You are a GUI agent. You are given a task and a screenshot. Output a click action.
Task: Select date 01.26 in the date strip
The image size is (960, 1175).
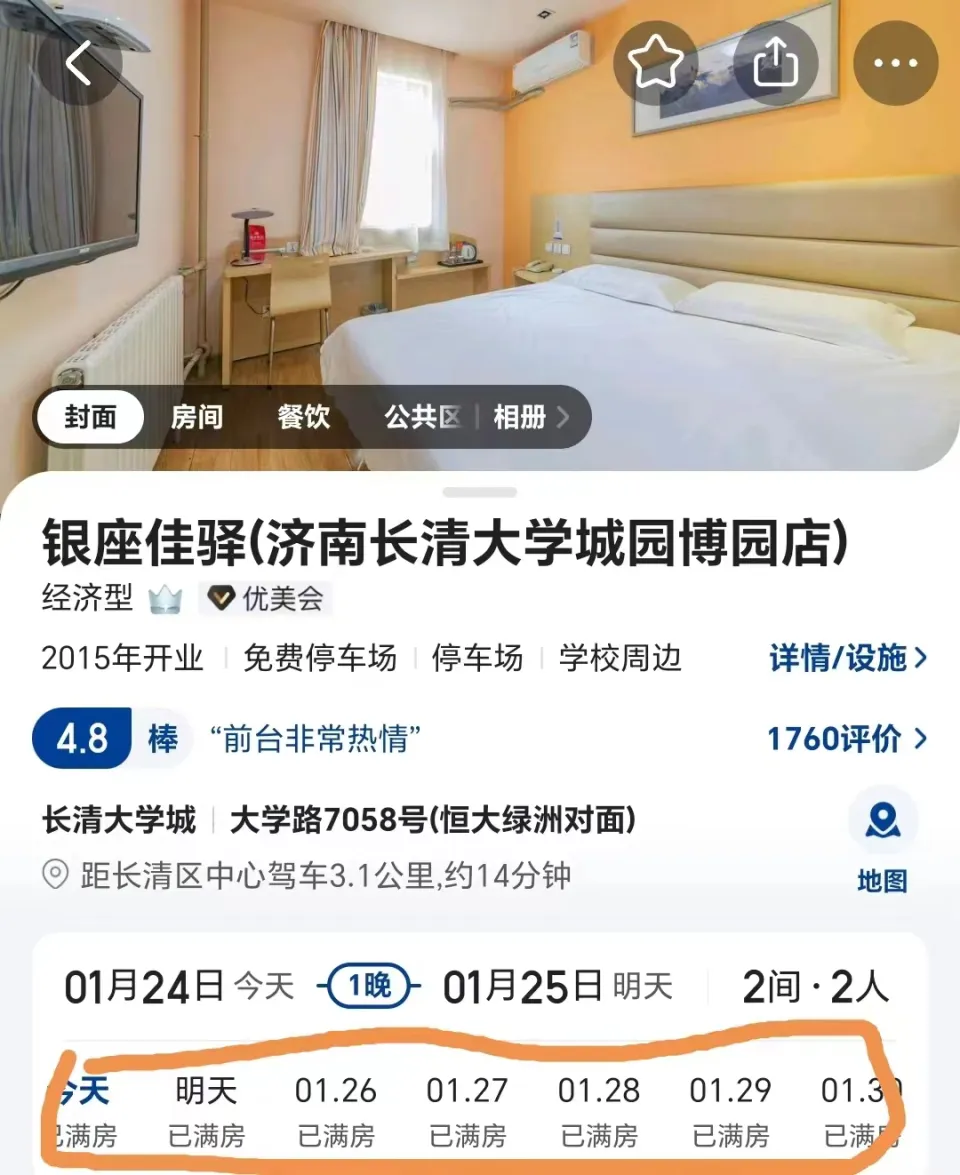click(x=336, y=1110)
